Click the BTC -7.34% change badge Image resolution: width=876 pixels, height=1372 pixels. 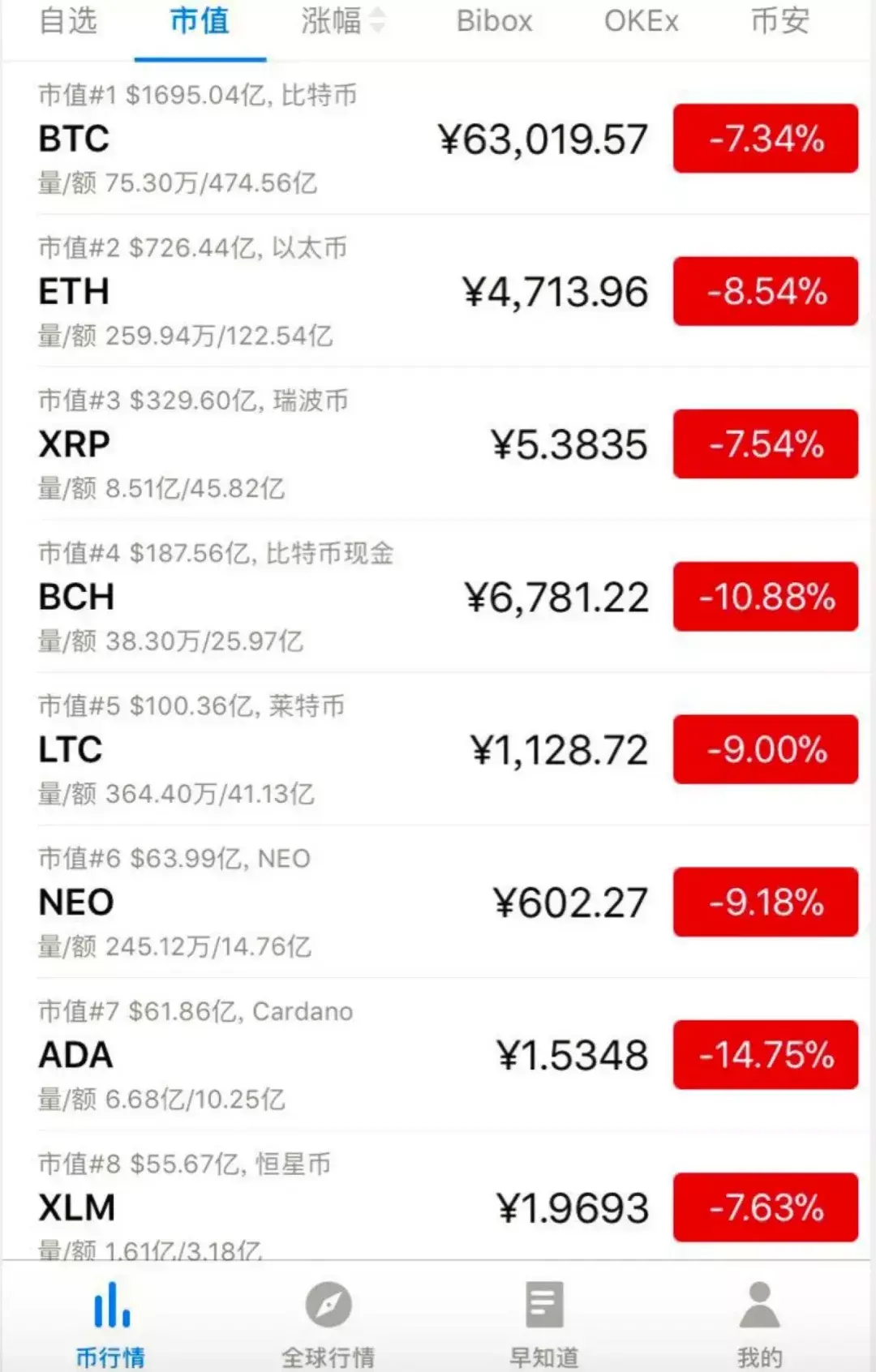765,139
